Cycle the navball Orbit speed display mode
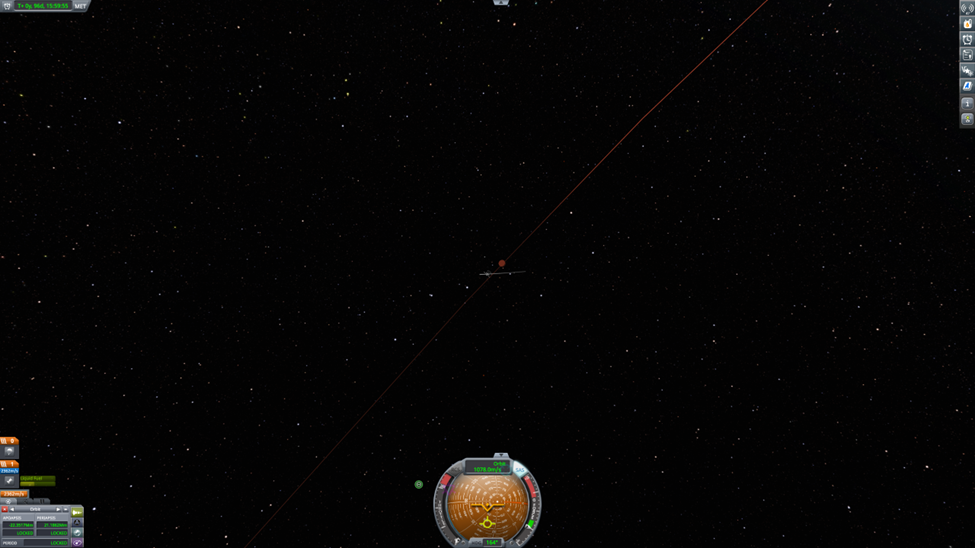The width and height of the screenshot is (975, 548). (x=487, y=466)
